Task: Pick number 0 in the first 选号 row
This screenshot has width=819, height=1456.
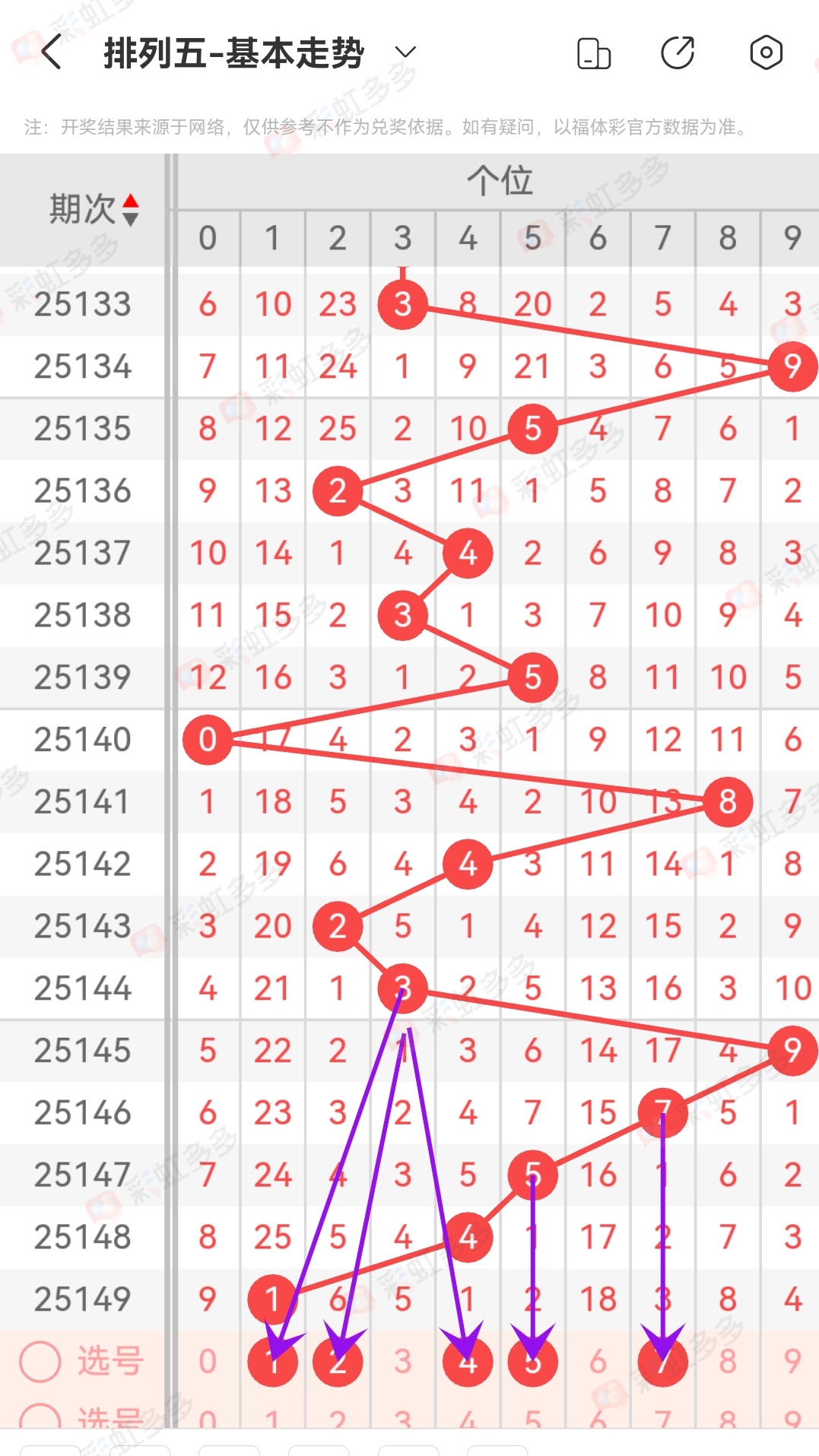Action: point(208,1361)
